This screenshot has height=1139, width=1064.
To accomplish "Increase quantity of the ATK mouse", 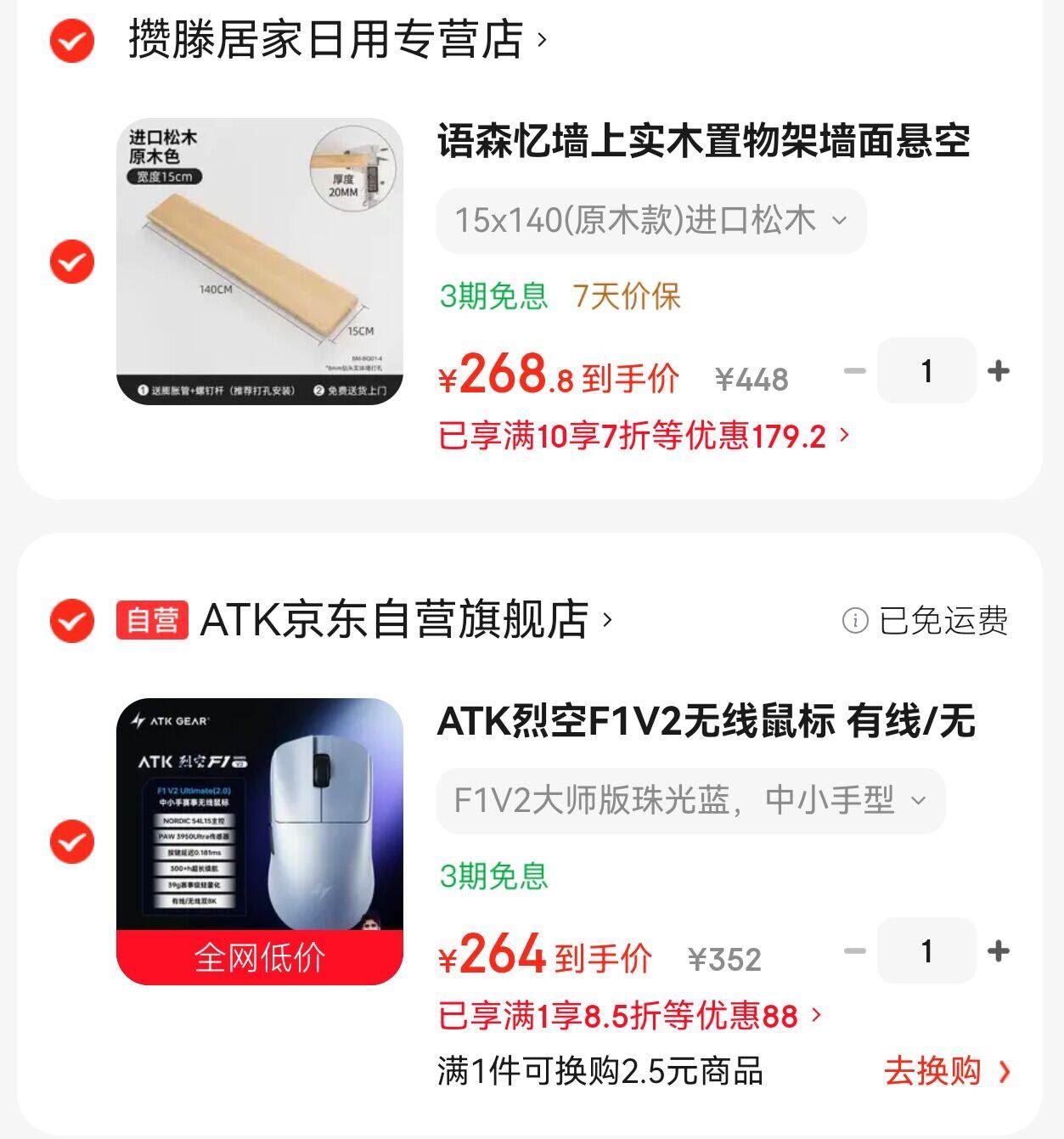I will coord(999,951).
